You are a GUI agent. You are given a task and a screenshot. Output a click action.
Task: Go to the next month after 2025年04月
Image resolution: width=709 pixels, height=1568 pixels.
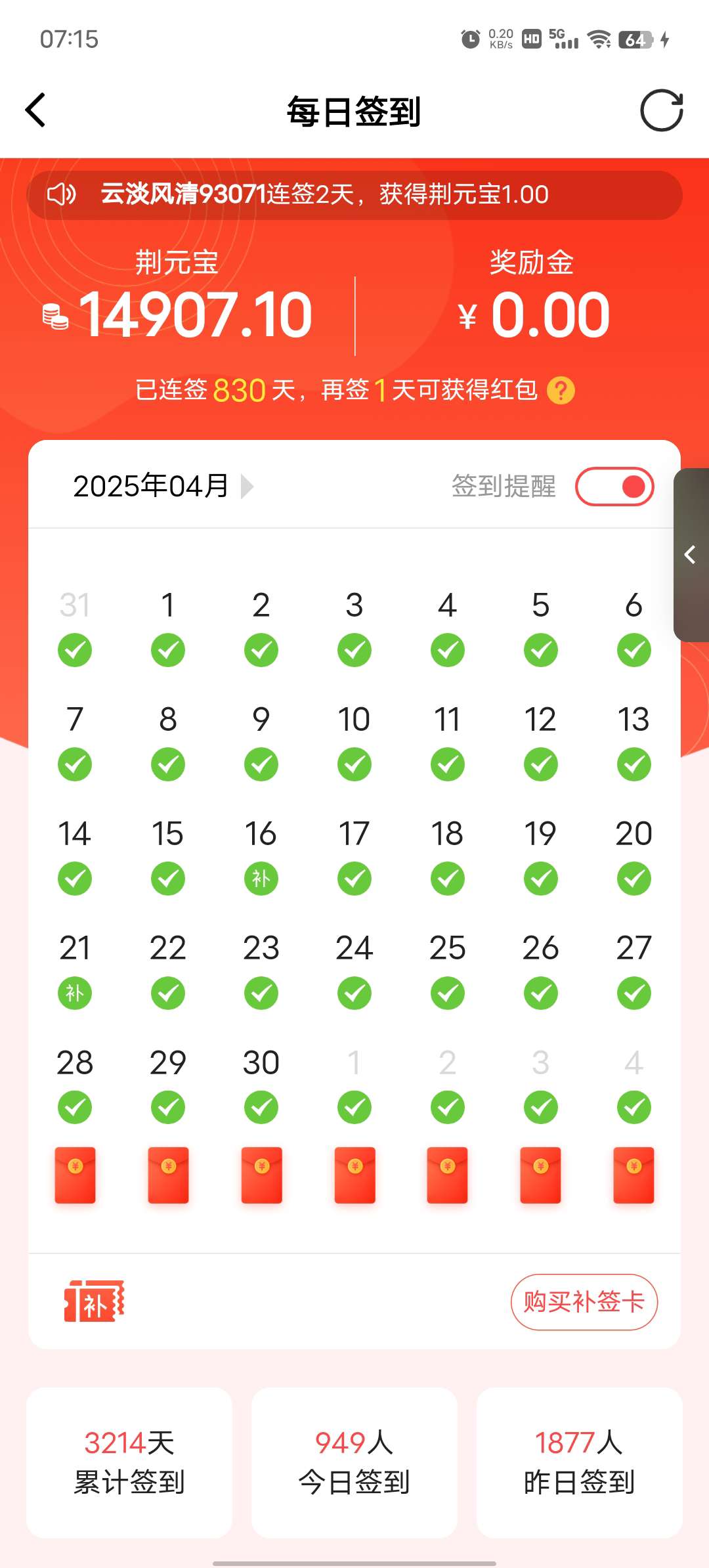247,487
